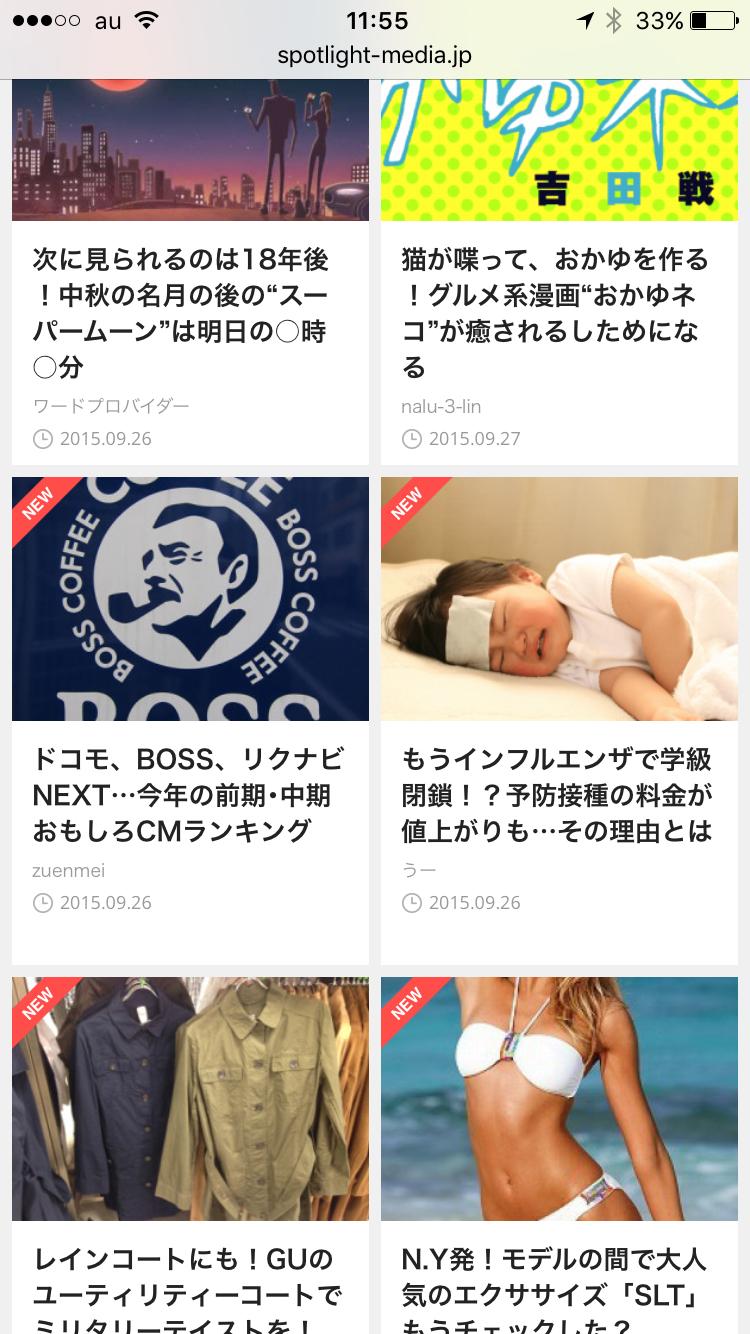Image resolution: width=750 pixels, height=1334 pixels.
Task: Open the BOSS CM ranking article
Action: (x=190, y=795)
